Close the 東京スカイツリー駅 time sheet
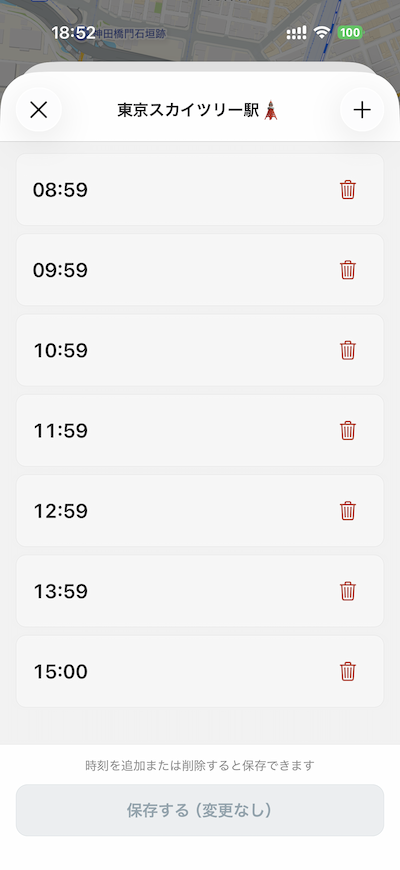400x870 pixels. (38, 109)
